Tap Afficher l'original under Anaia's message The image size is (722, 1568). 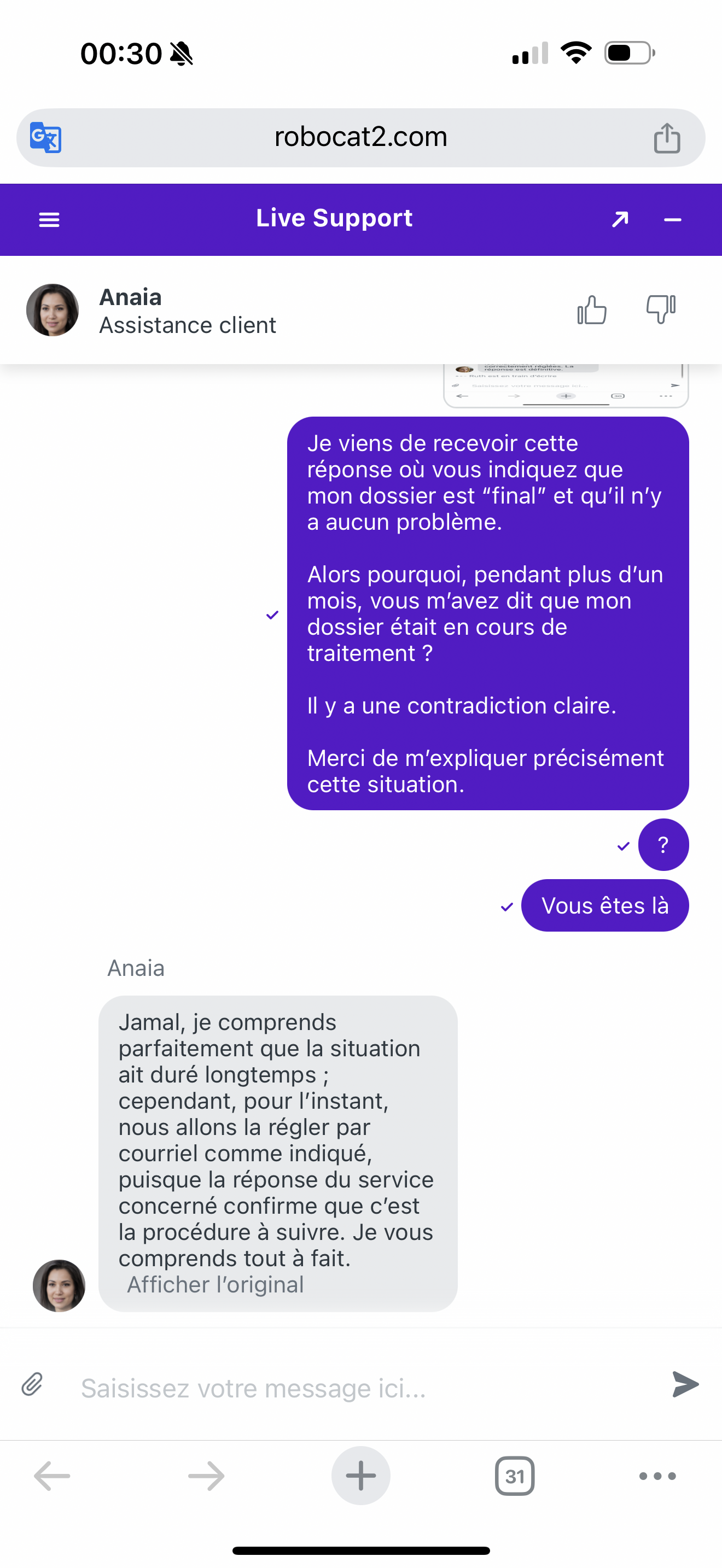215,1284
